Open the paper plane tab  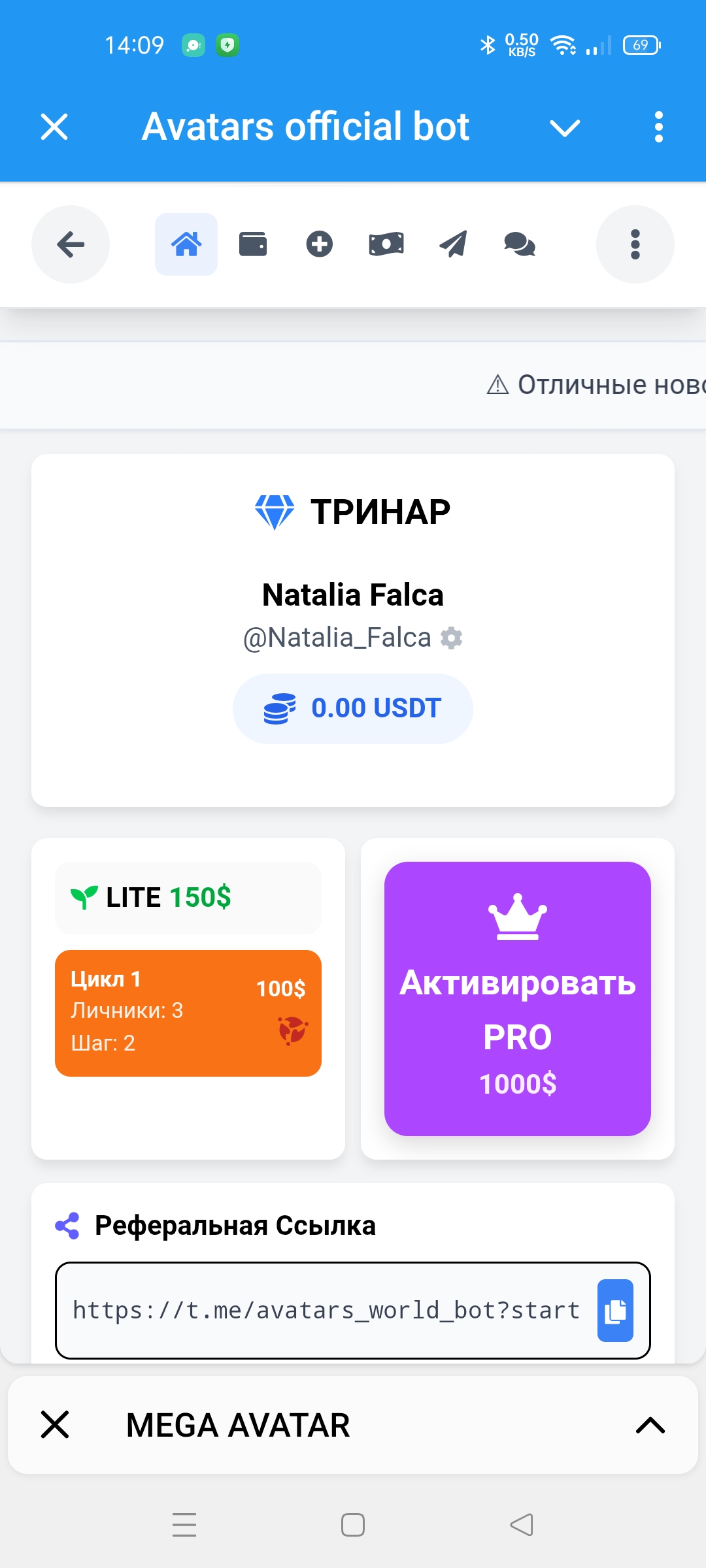coord(453,244)
